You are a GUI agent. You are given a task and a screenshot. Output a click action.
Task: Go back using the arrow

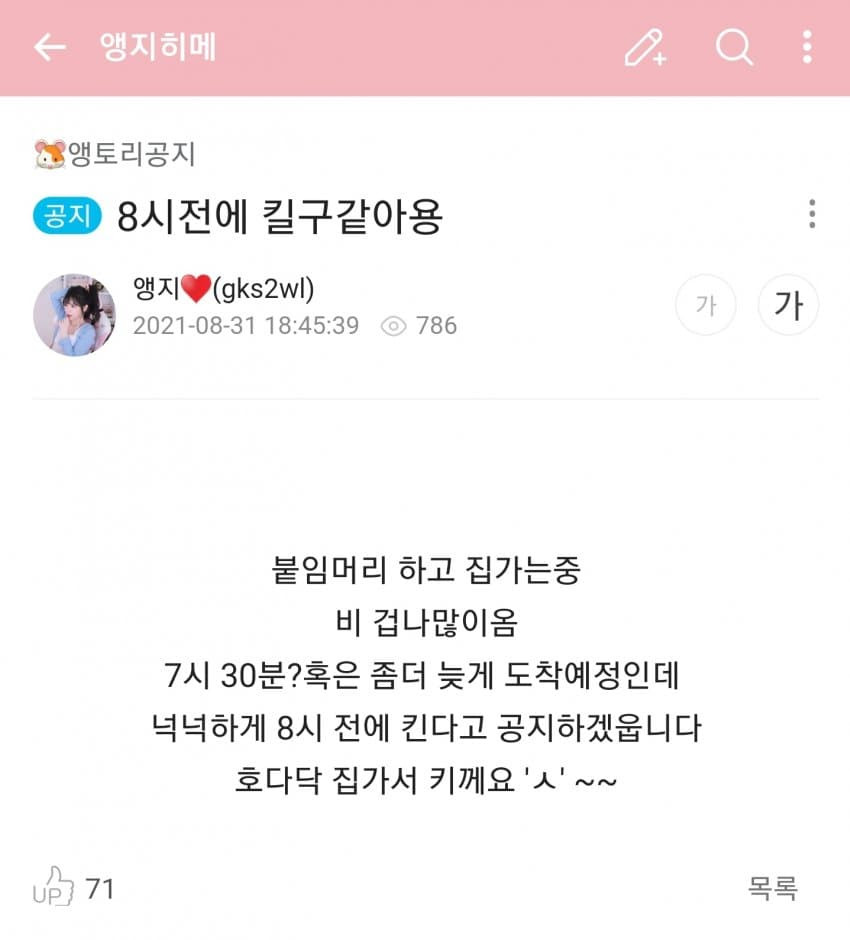(x=49, y=47)
